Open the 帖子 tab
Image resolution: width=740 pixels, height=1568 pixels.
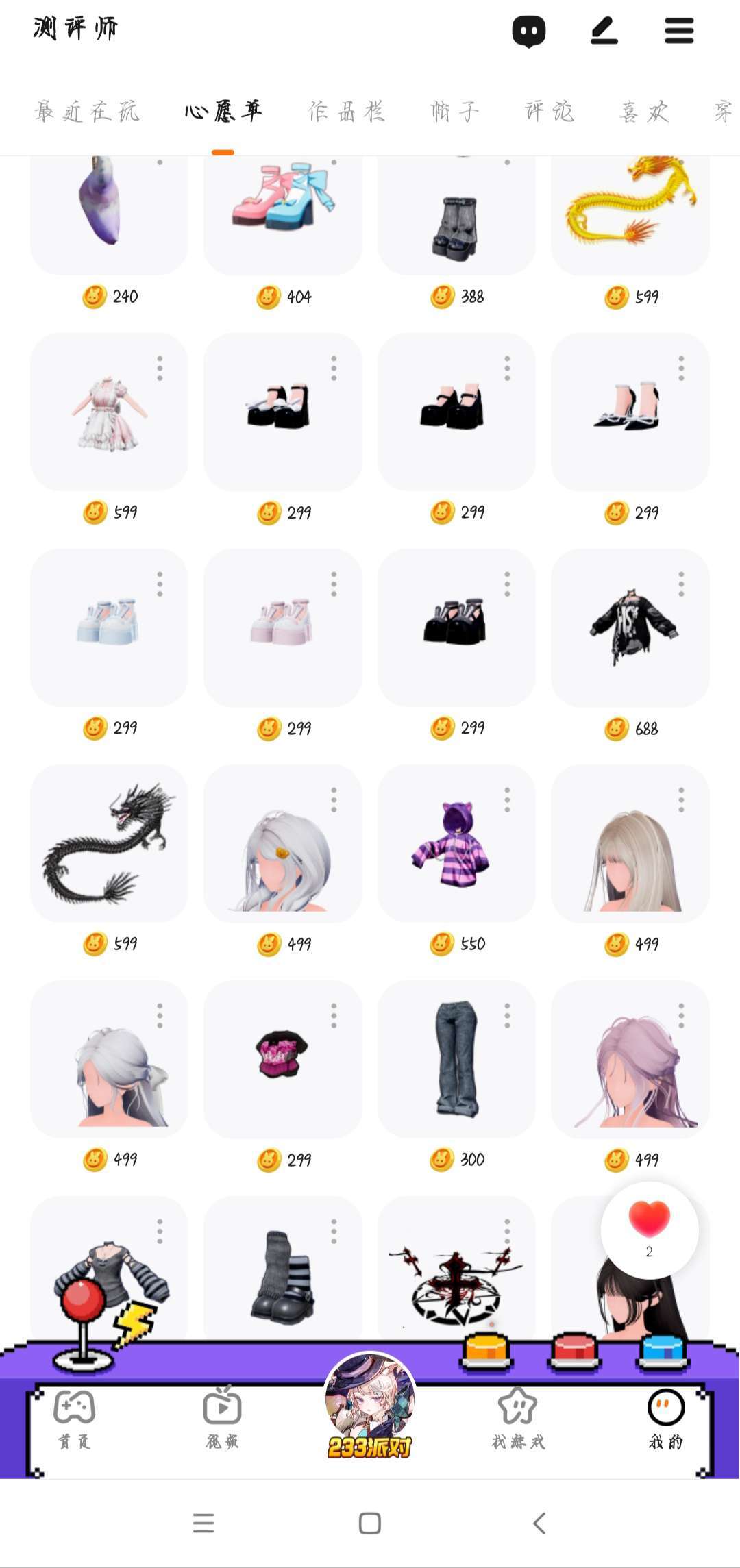[x=455, y=111]
